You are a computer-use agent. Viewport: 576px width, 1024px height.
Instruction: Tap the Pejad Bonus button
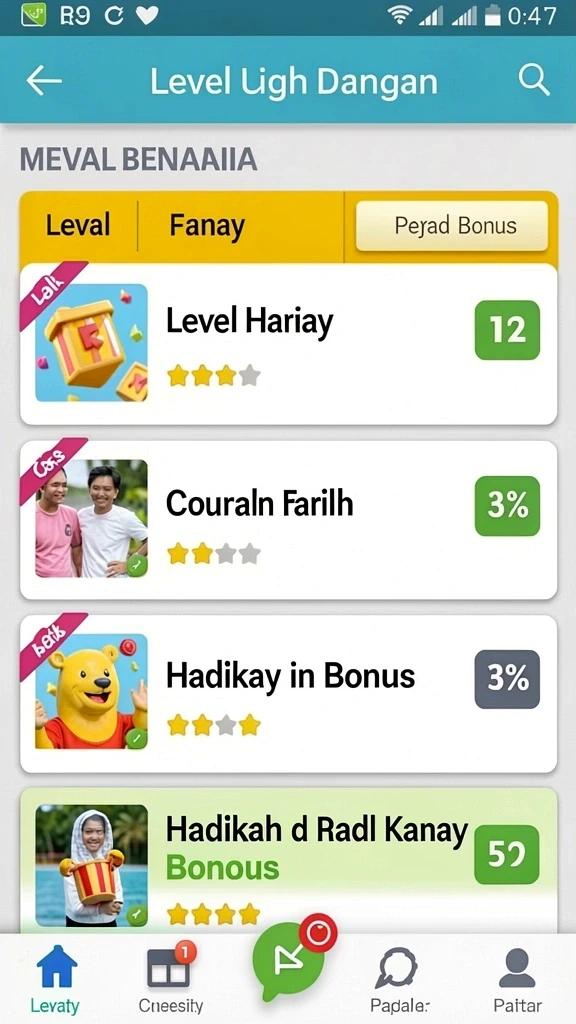tap(452, 226)
